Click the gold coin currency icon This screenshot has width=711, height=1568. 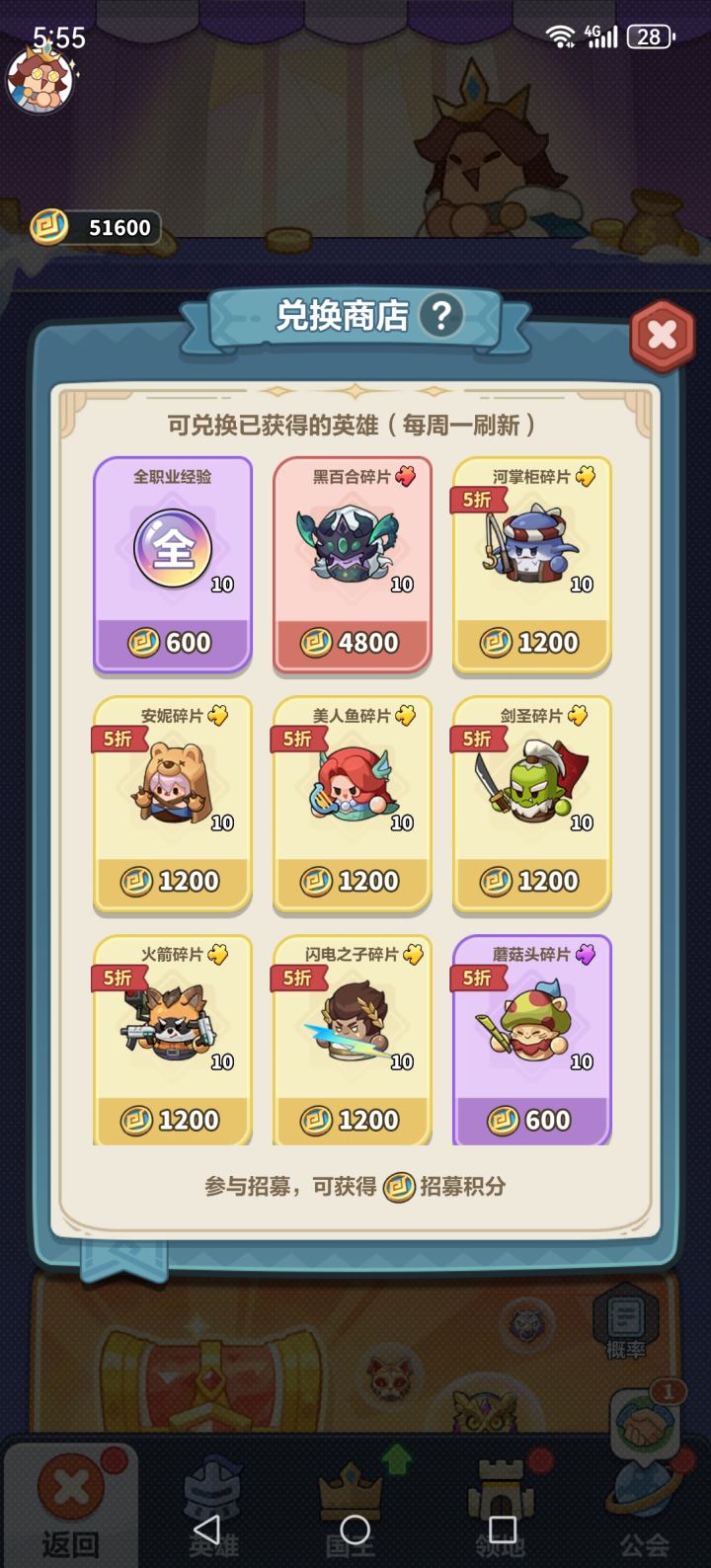[x=47, y=225]
